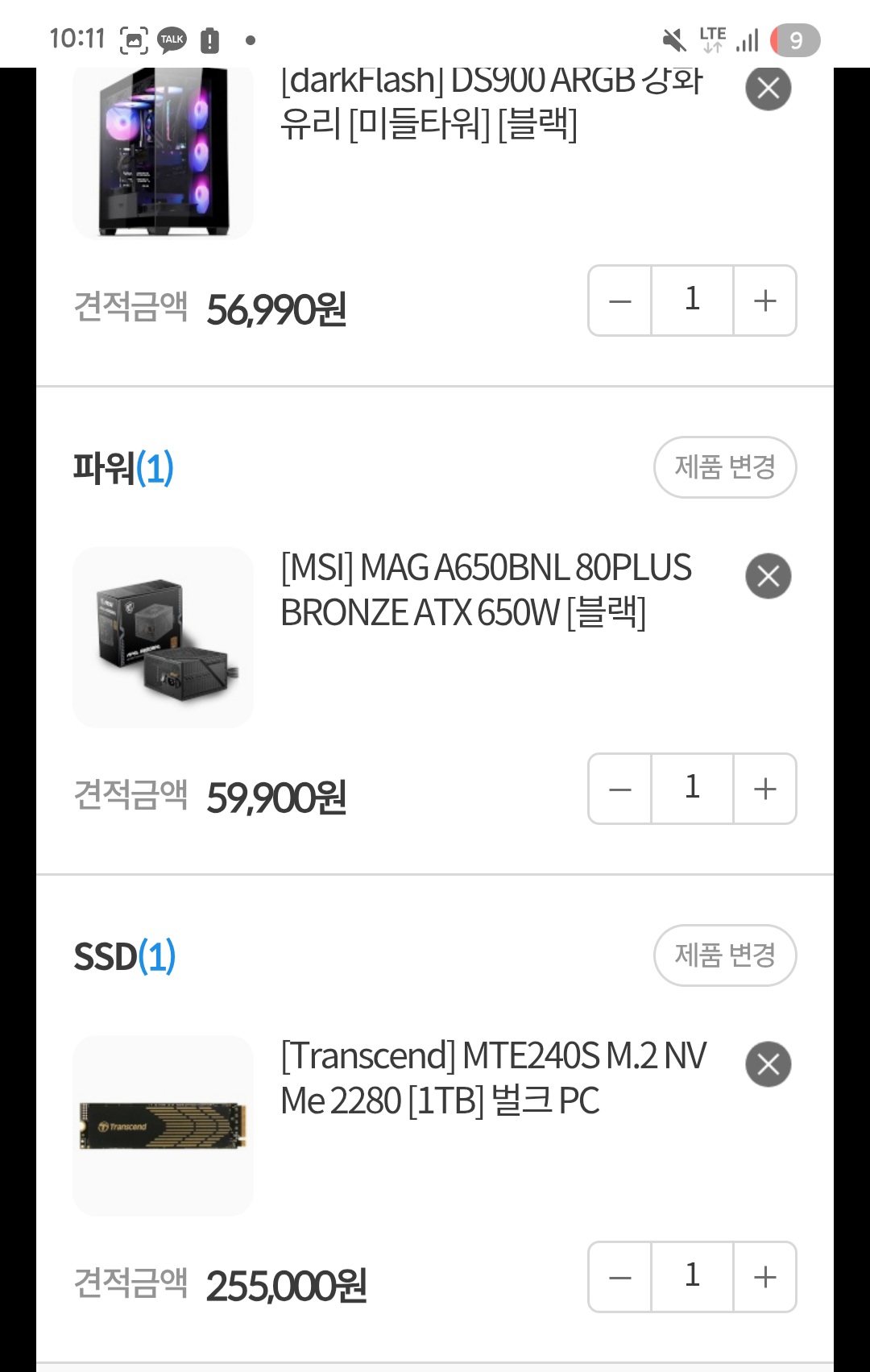Screen dimensions: 870x1372
Task: View the Transcend MTE240S SSD image
Action: pos(163,1125)
